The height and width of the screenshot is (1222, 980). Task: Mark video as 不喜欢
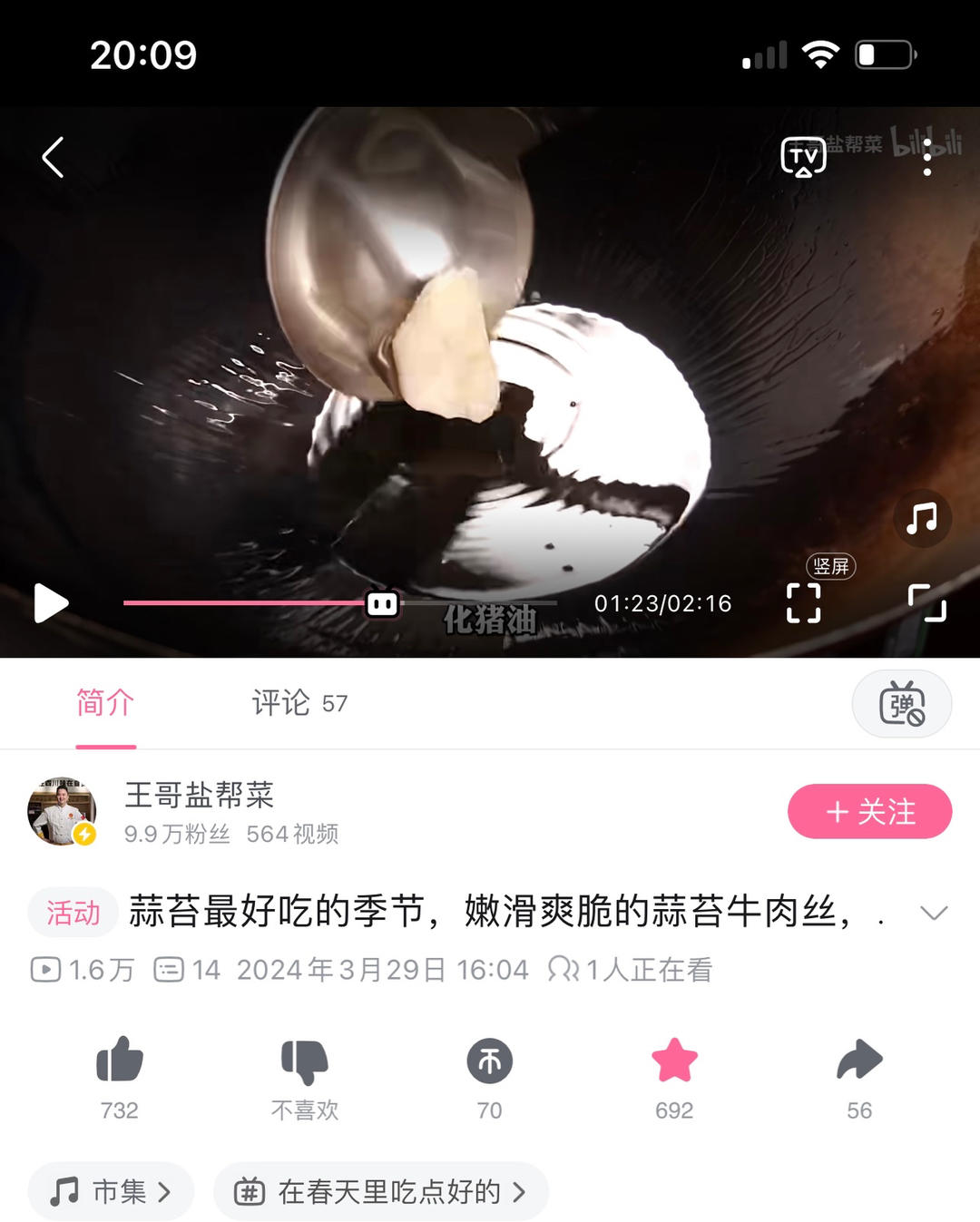click(305, 1060)
